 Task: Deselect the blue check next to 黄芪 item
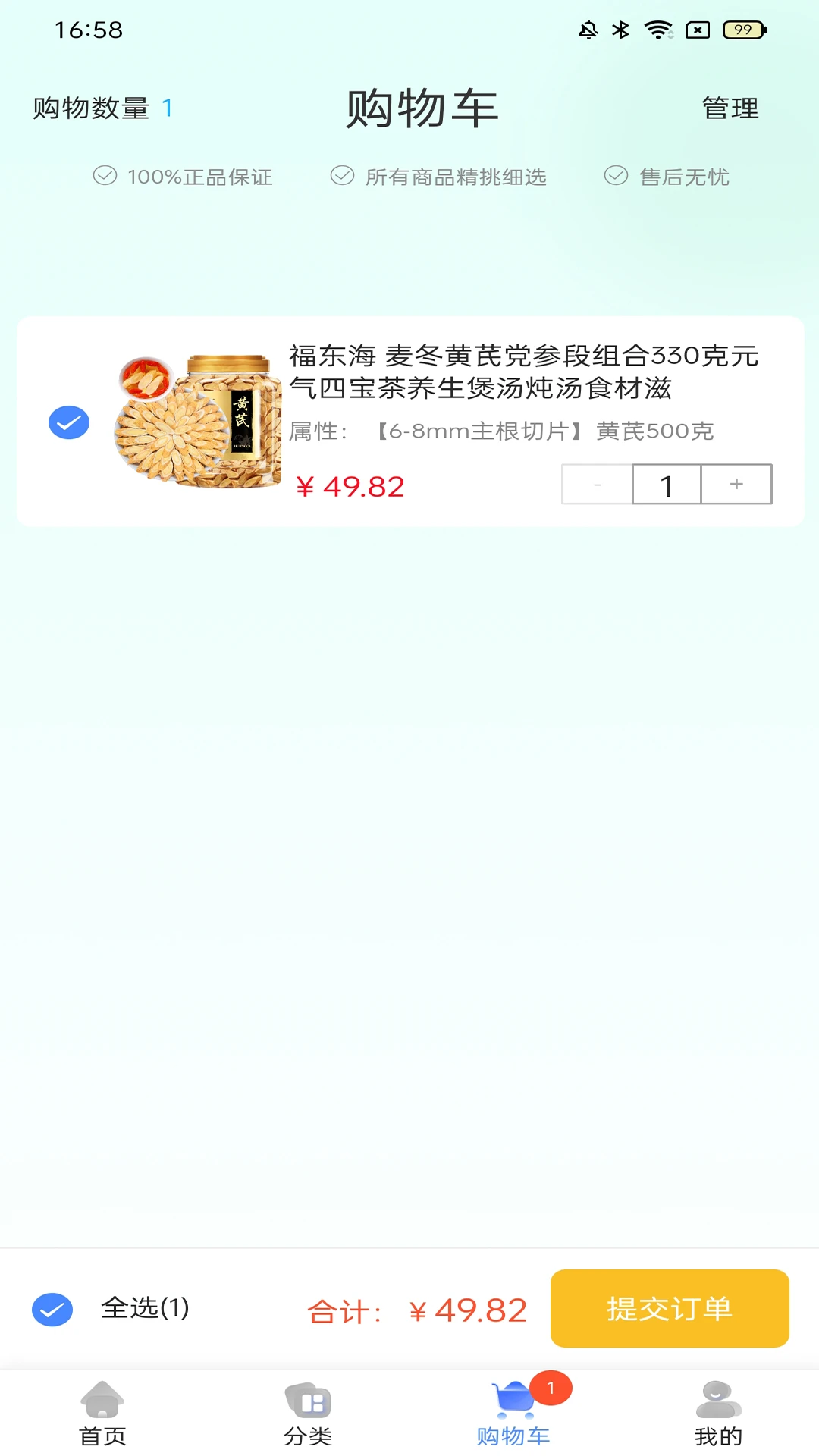[68, 422]
